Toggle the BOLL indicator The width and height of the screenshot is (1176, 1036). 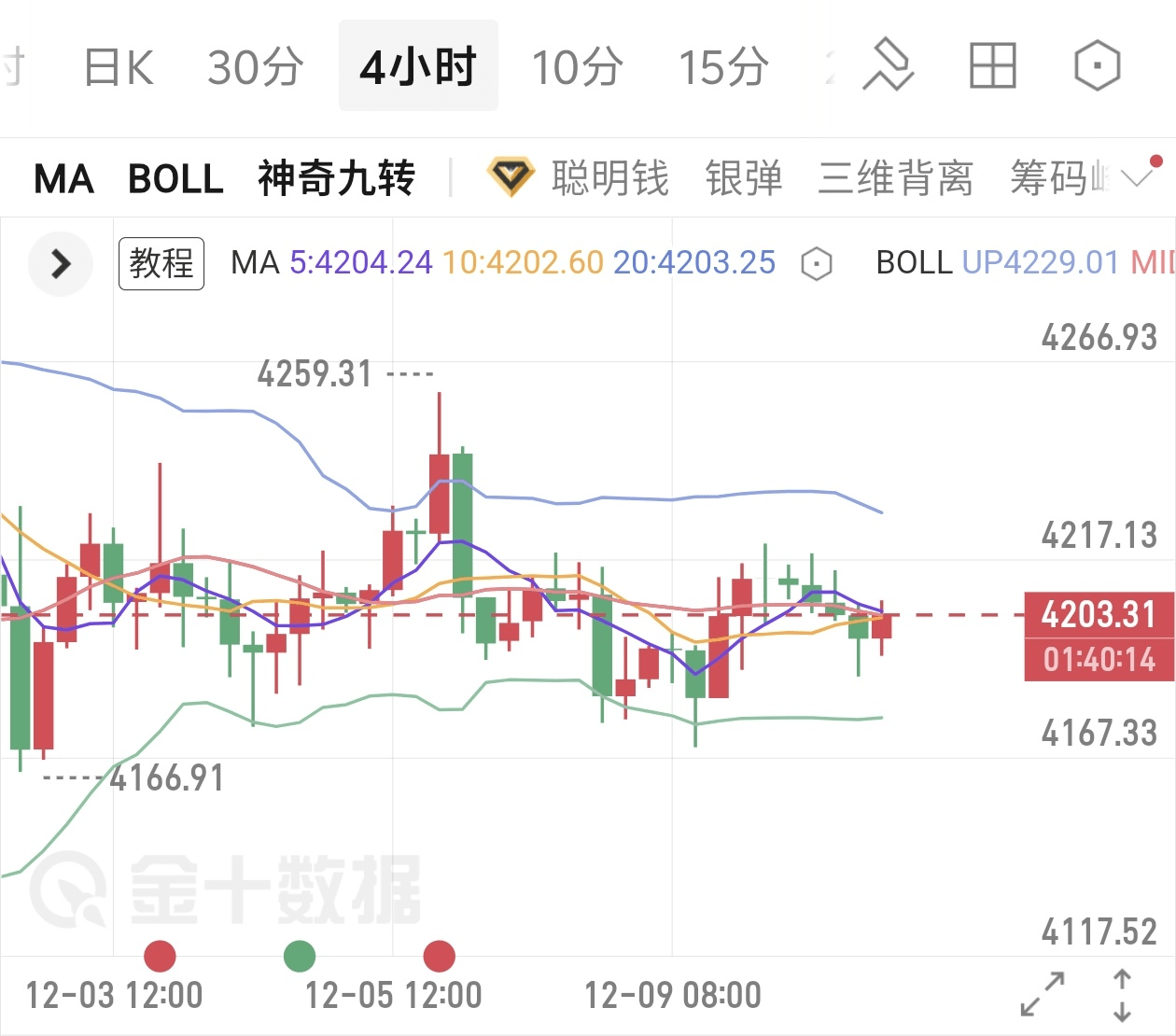175,178
